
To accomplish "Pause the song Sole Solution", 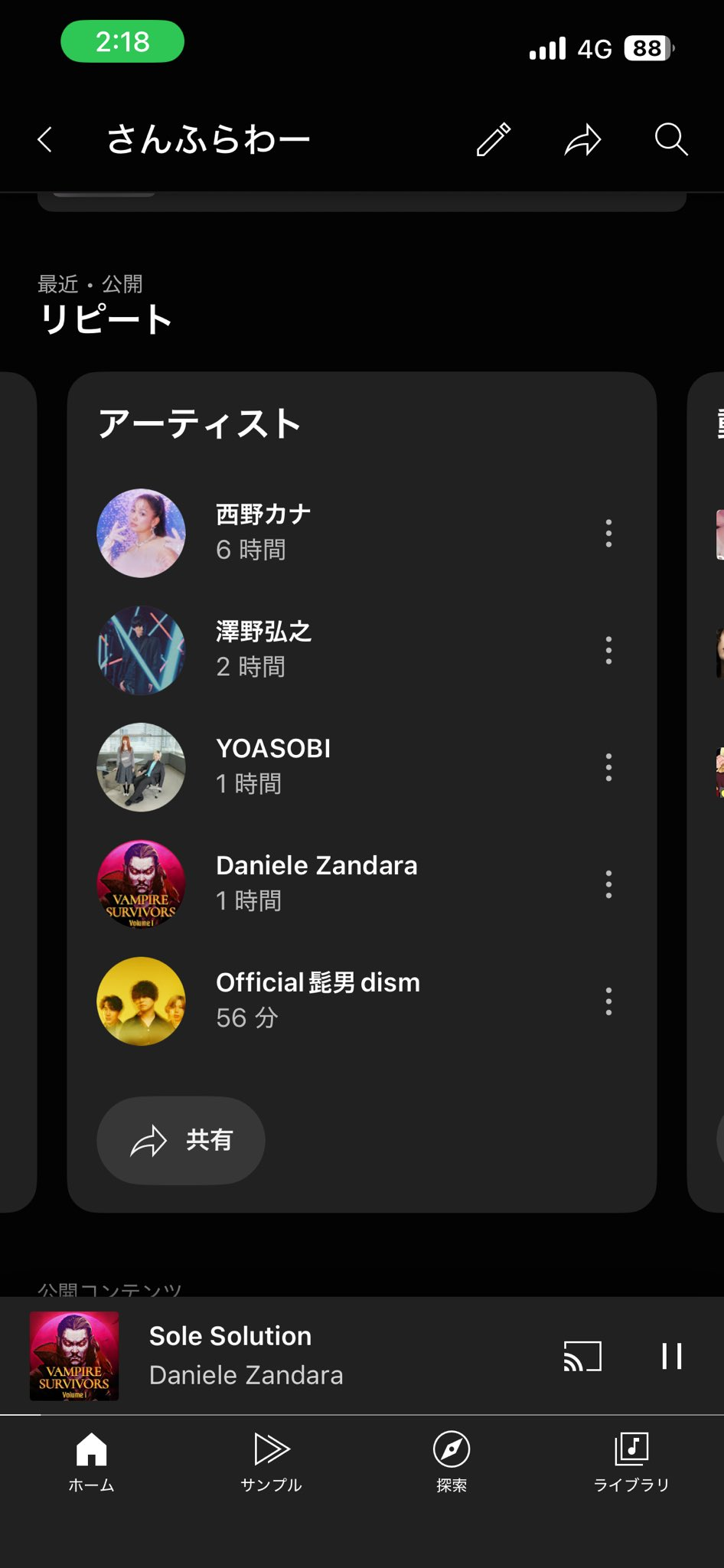I will point(671,1356).
